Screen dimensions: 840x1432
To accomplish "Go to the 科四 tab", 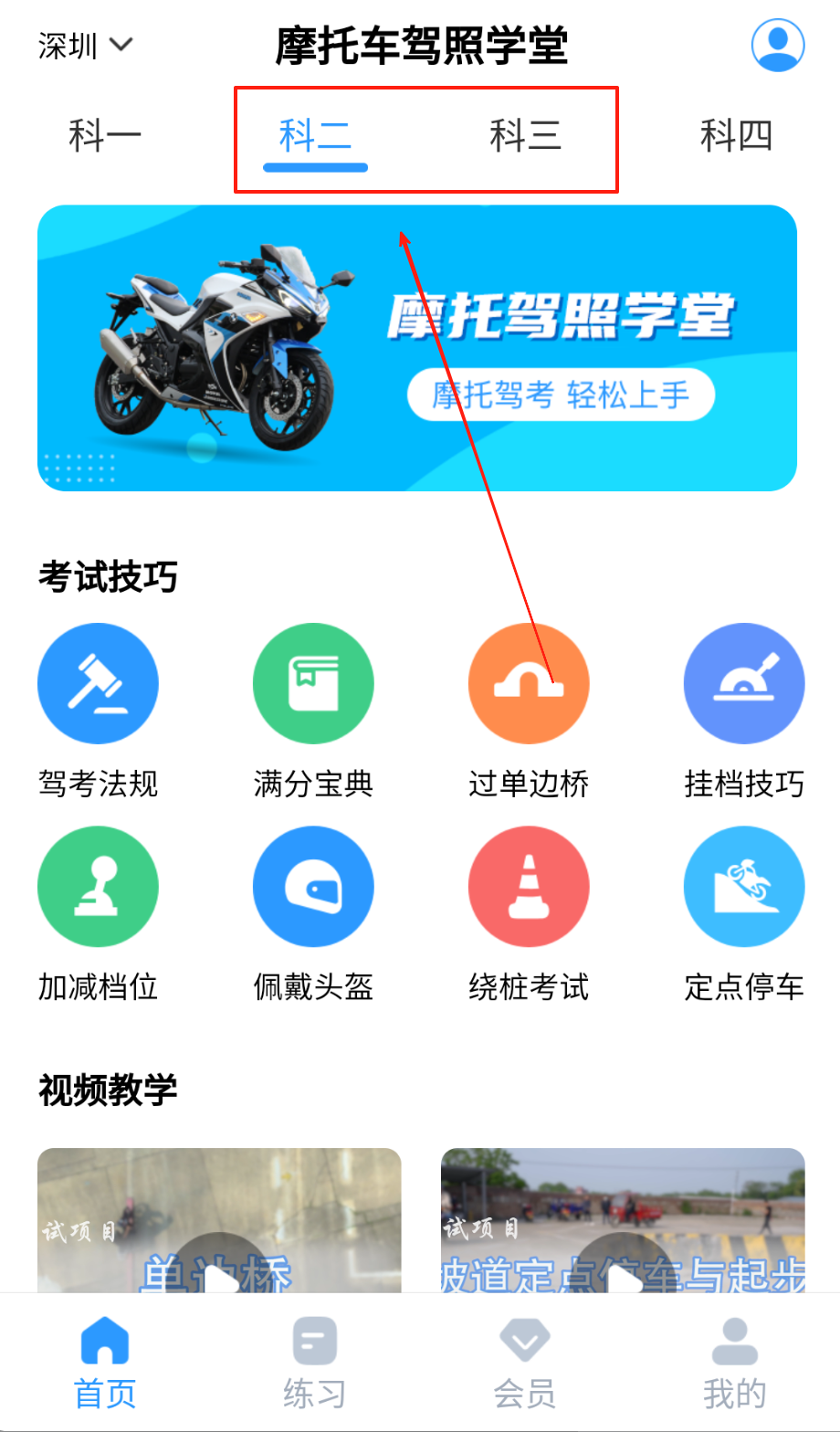I will tap(736, 137).
